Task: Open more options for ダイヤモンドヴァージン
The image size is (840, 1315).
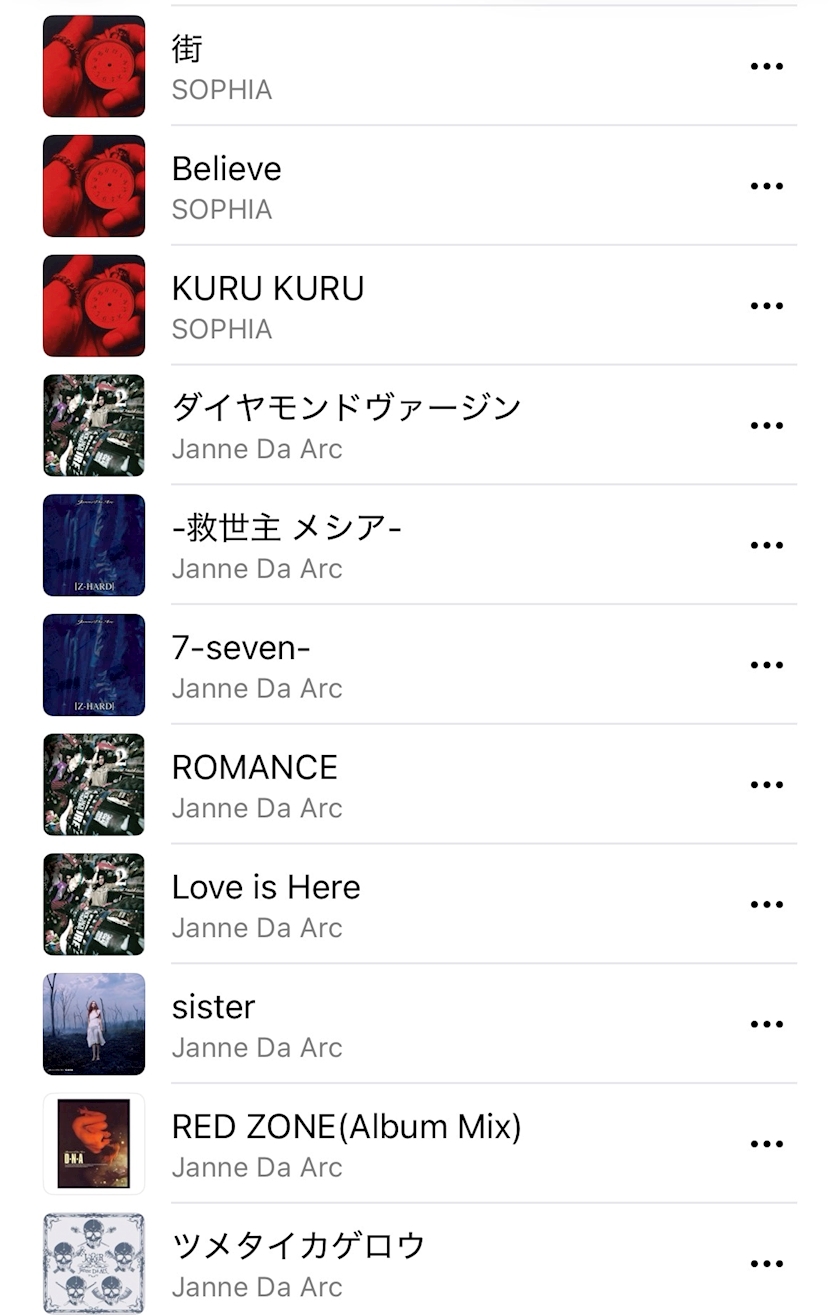Action: [x=766, y=425]
